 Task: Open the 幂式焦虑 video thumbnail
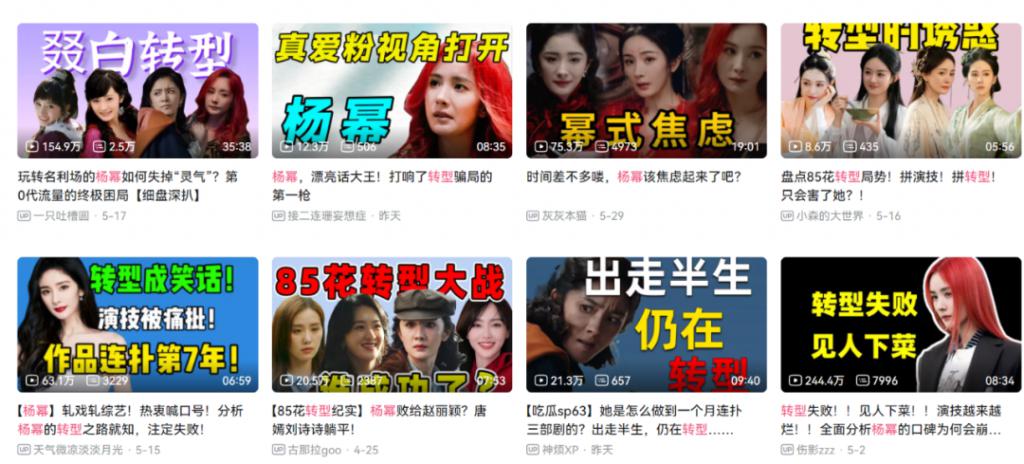(646, 90)
